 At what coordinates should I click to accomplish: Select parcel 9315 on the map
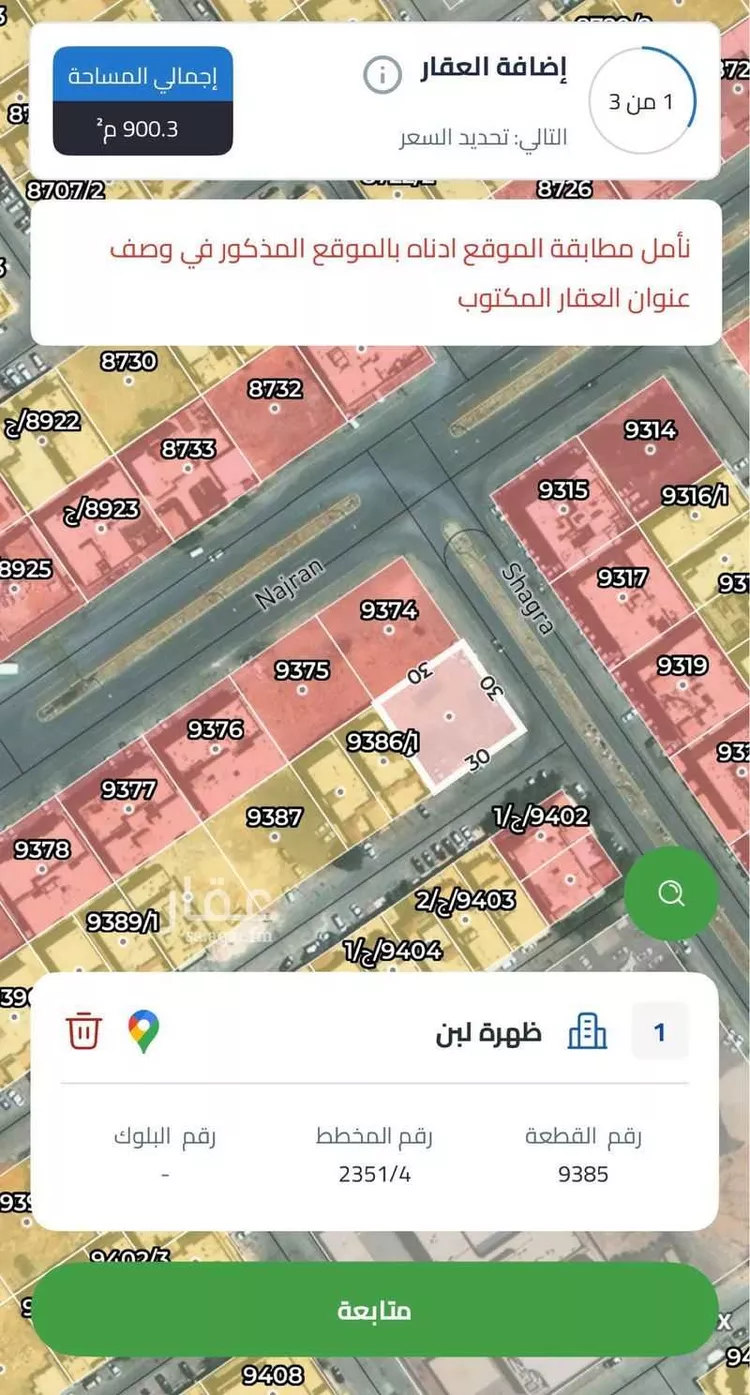tap(562, 492)
